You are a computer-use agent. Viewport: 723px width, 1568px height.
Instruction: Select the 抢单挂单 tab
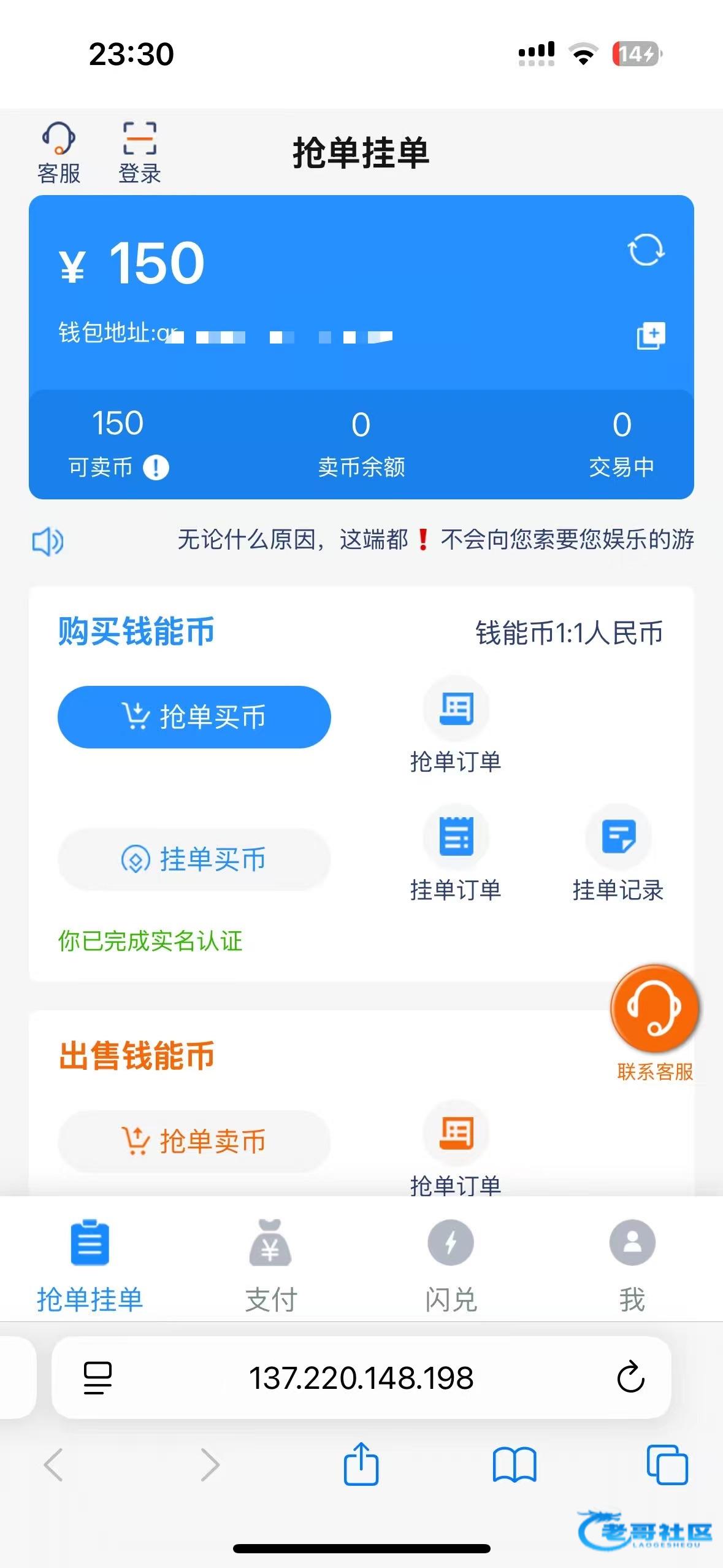tap(90, 1265)
